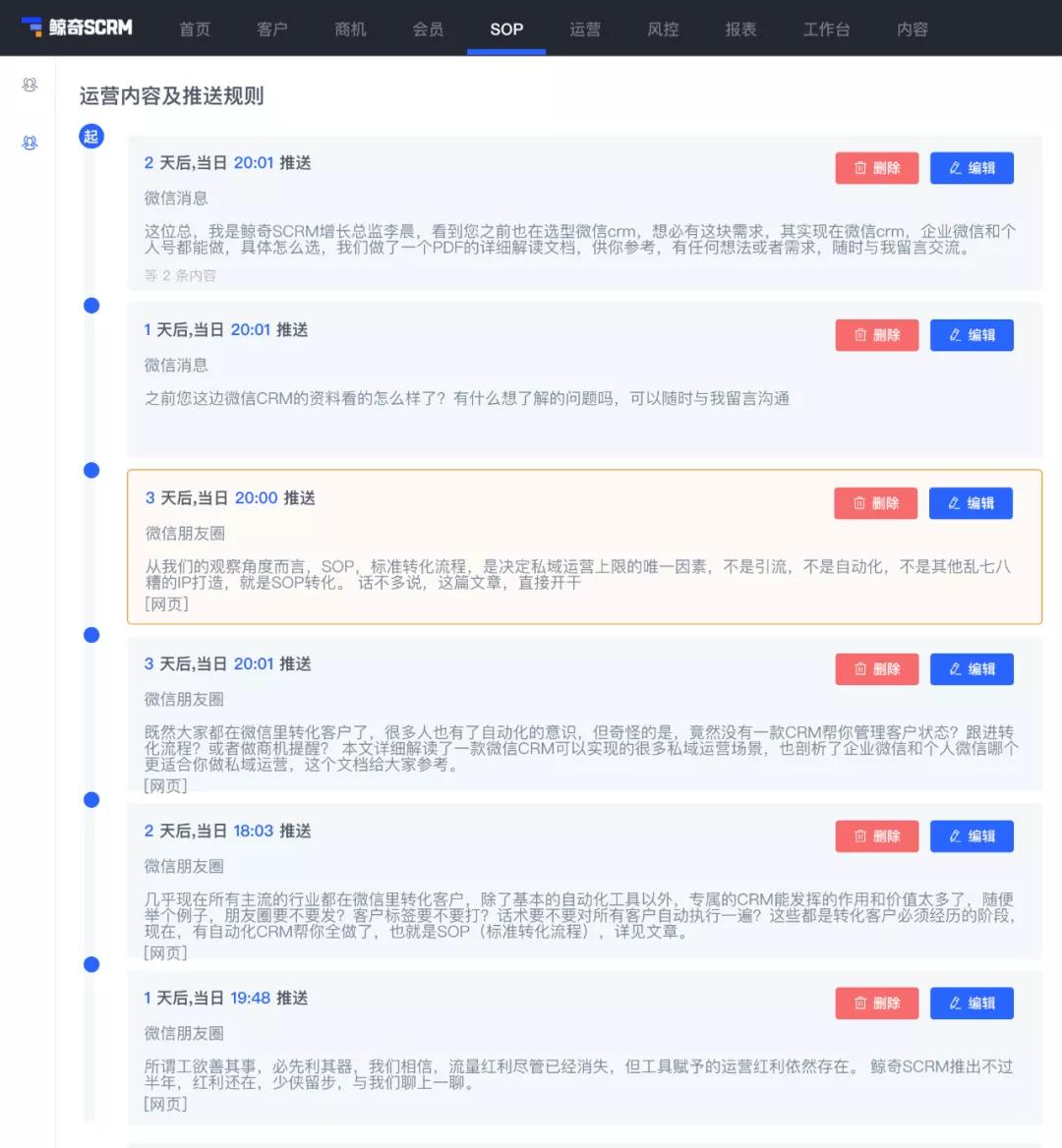Viewport: 1062px width, 1148px height.
Task: Open the 工作台 tab
Action: pyautogui.click(x=826, y=29)
